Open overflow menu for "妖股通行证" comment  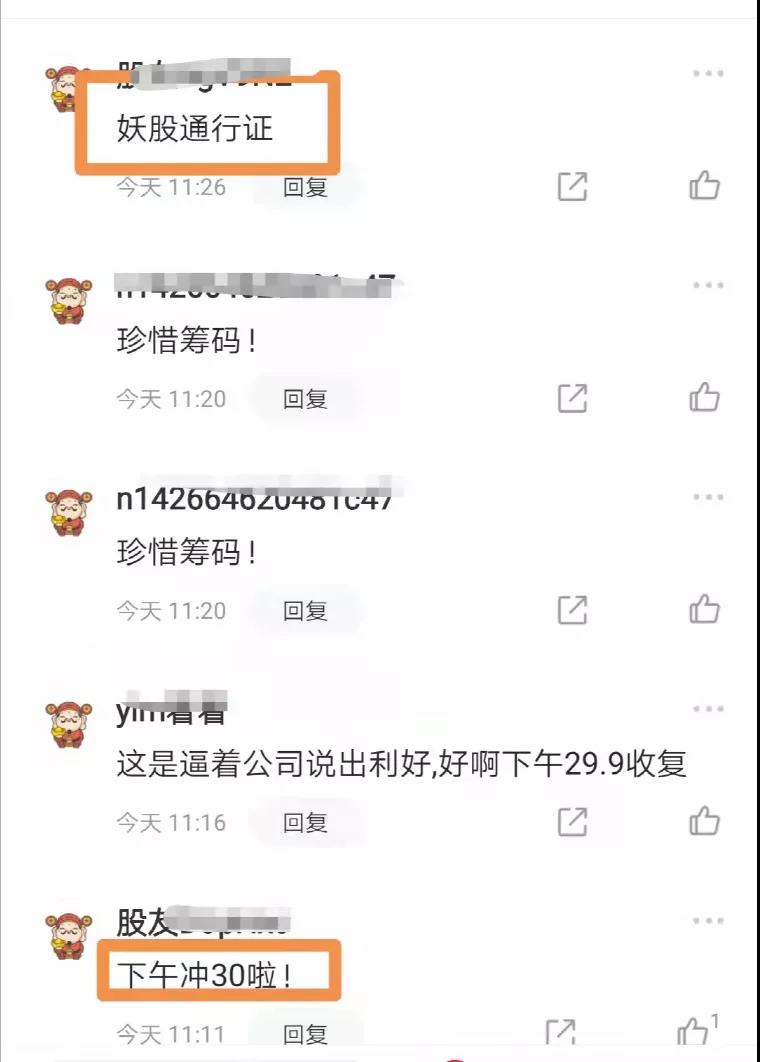(708, 74)
